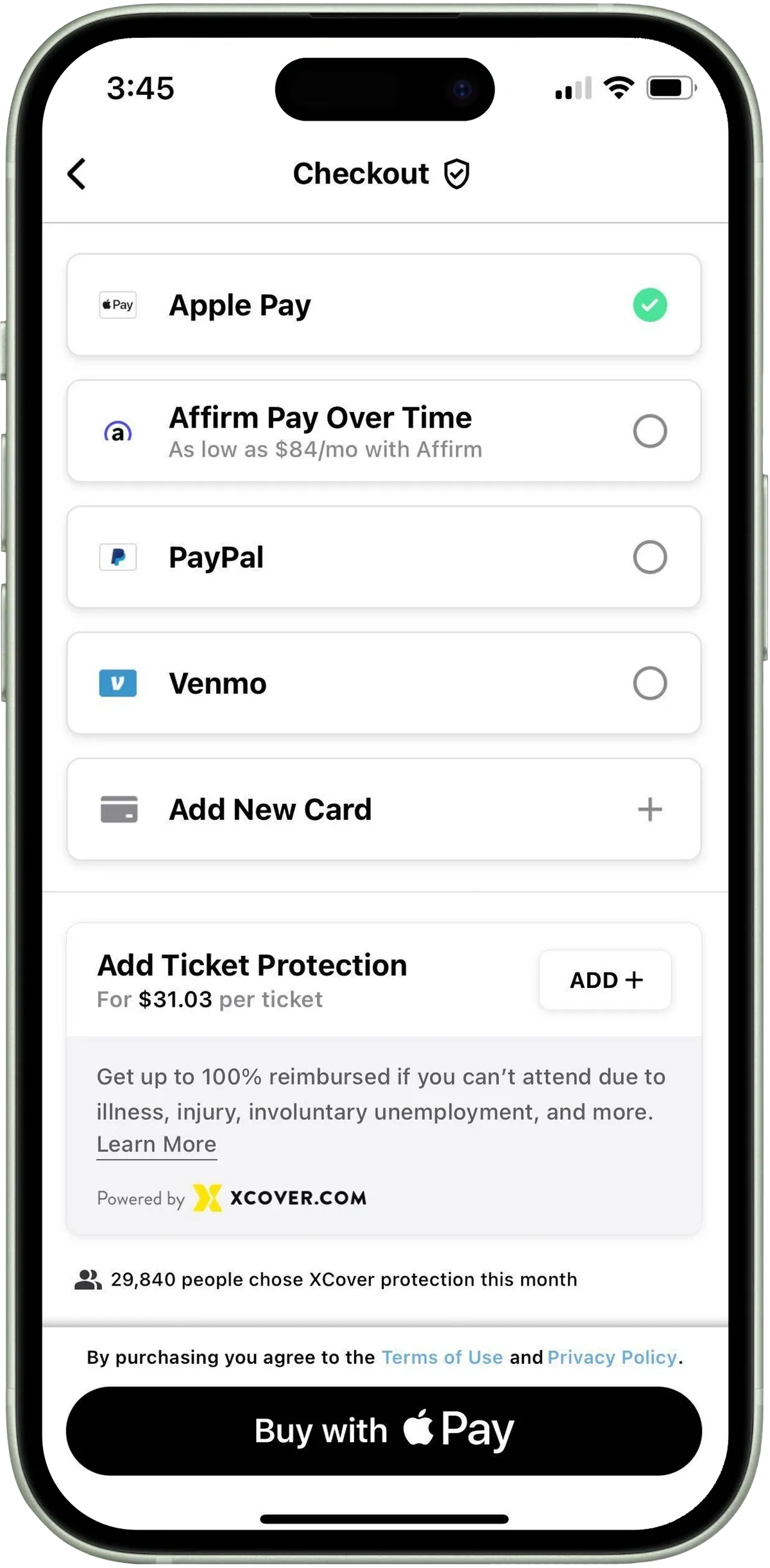The width and height of the screenshot is (770, 1568).
Task: Add ticket protection with the ADD + button
Action: pyautogui.click(x=605, y=980)
